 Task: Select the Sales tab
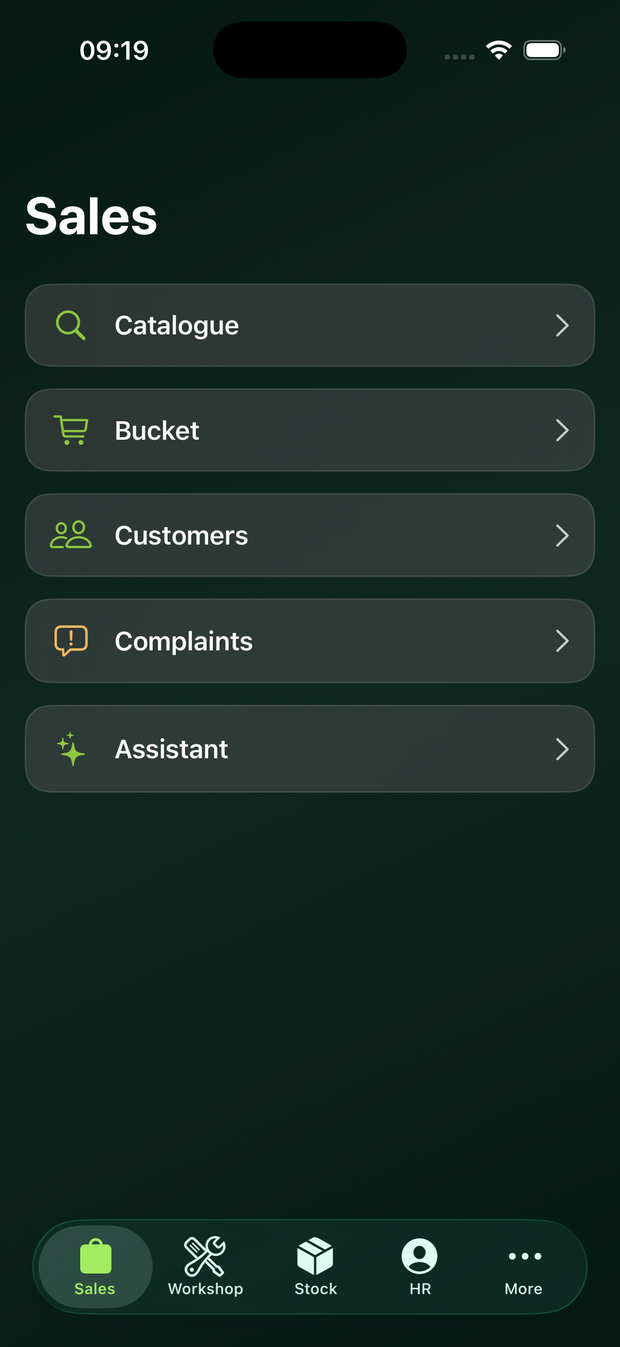click(95, 1267)
